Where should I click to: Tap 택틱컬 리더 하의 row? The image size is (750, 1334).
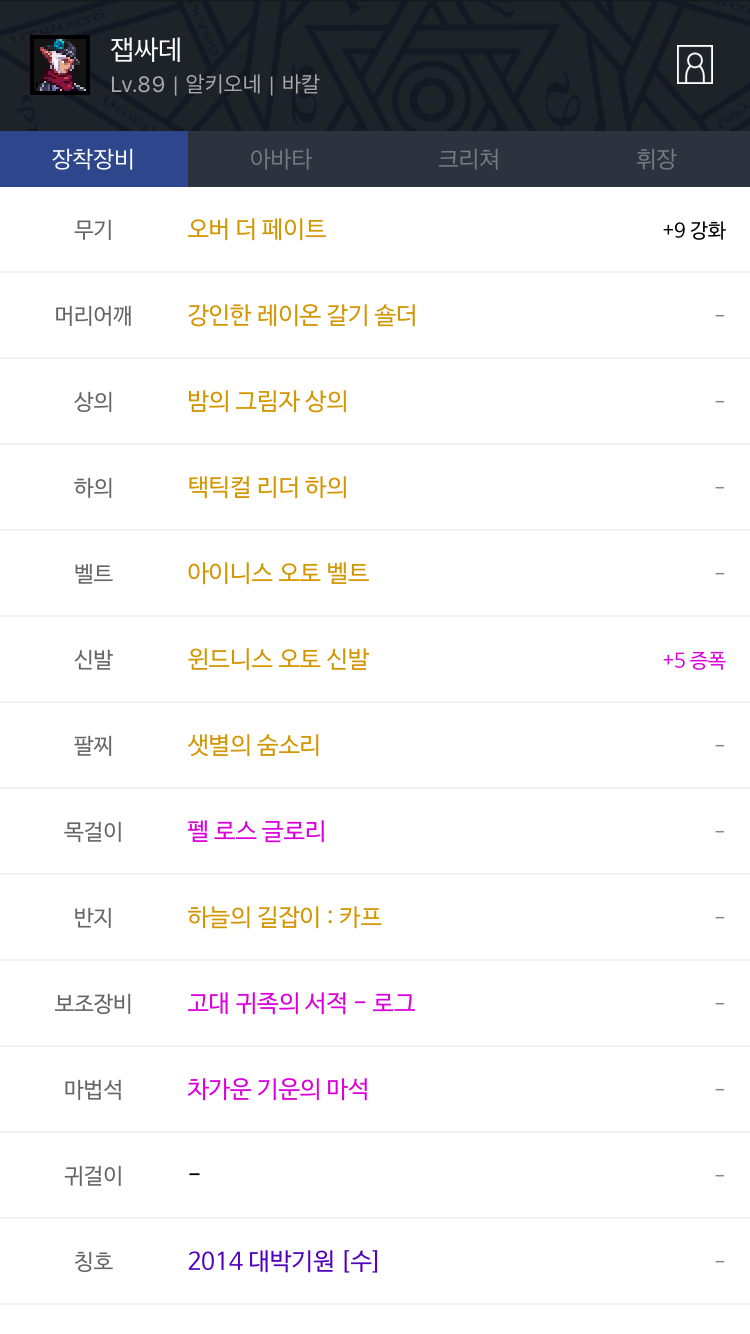click(x=375, y=488)
